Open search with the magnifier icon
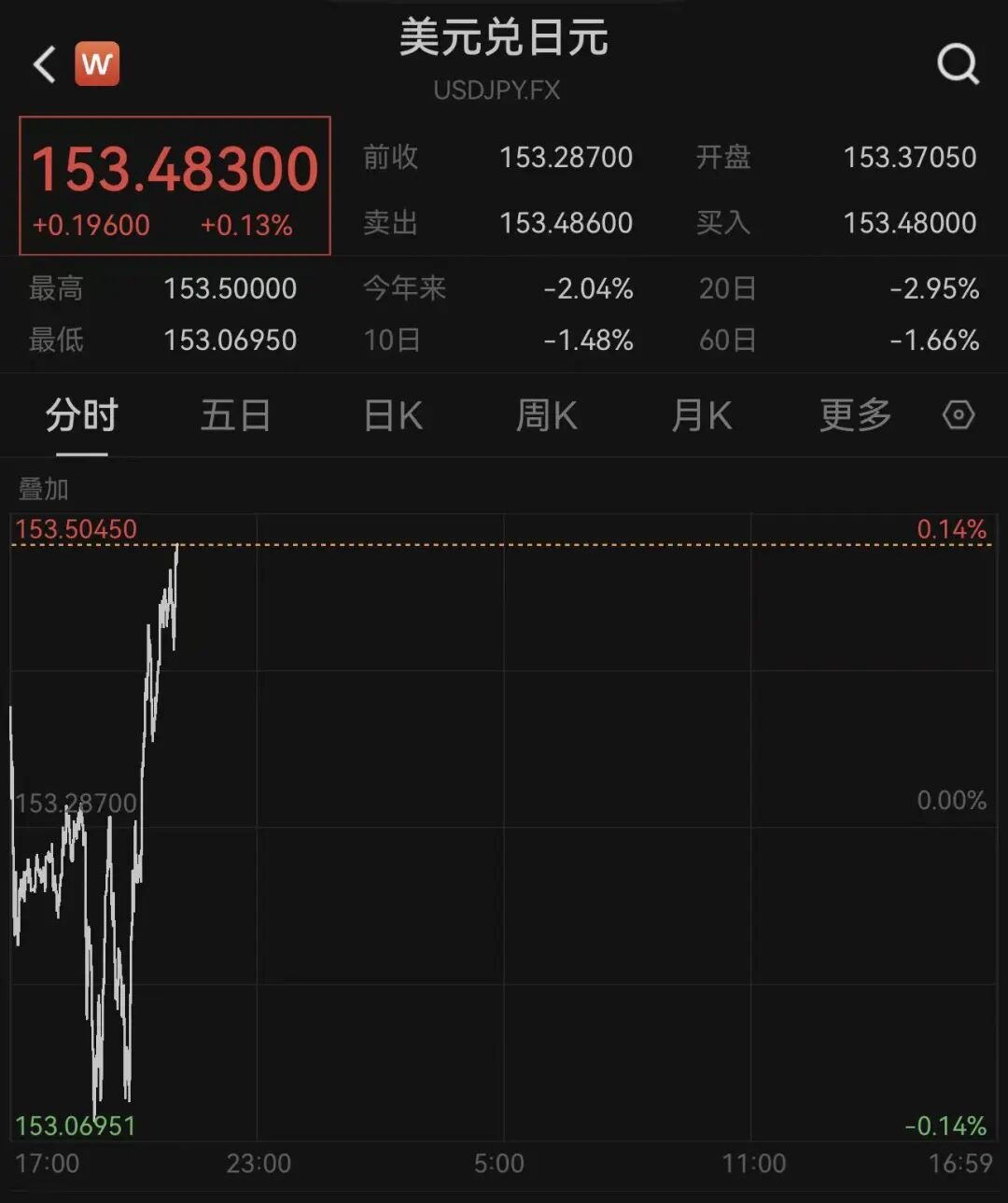Screen dimensions: 1008x1203 point(957,63)
